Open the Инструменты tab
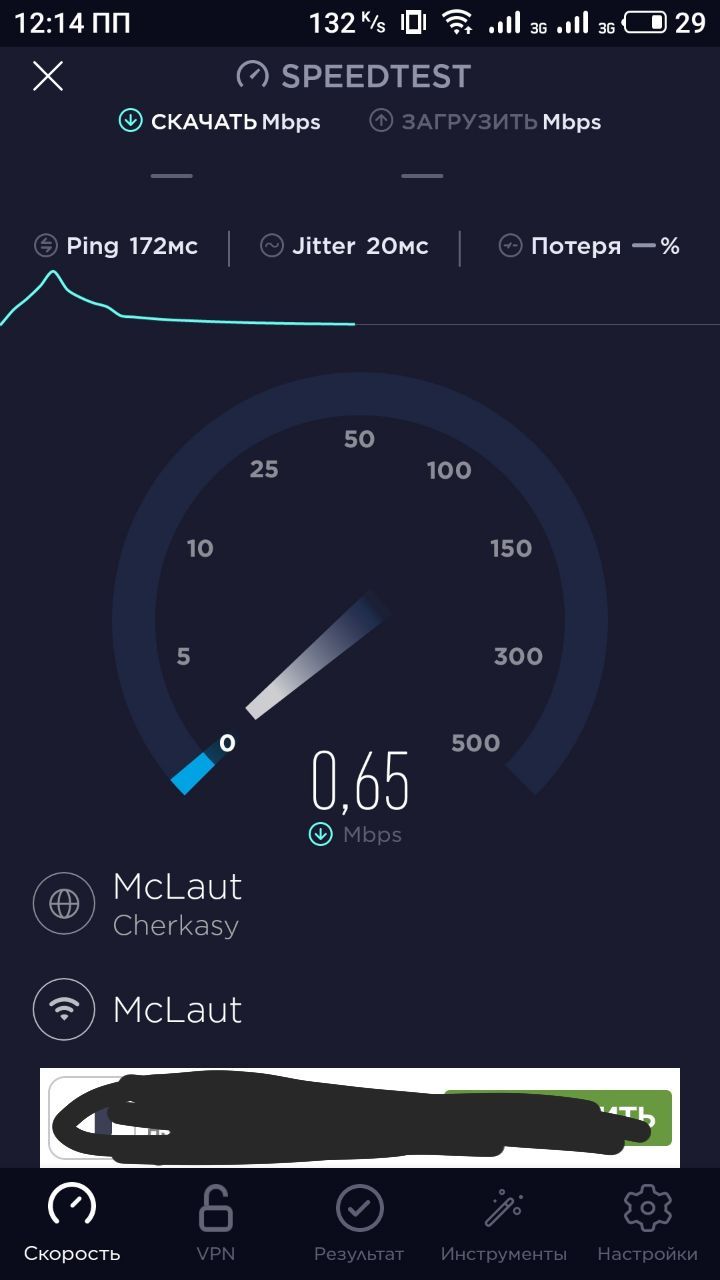 [503, 1222]
